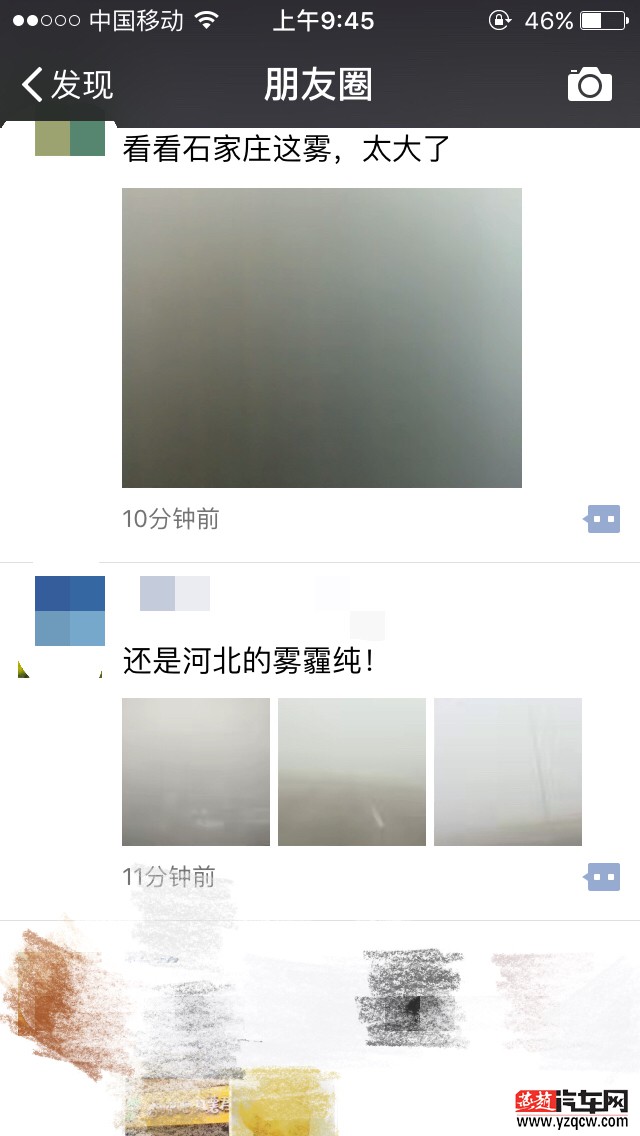
Task: Open middle photo in the 河北的雾霾 post
Action: tap(352, 772)
